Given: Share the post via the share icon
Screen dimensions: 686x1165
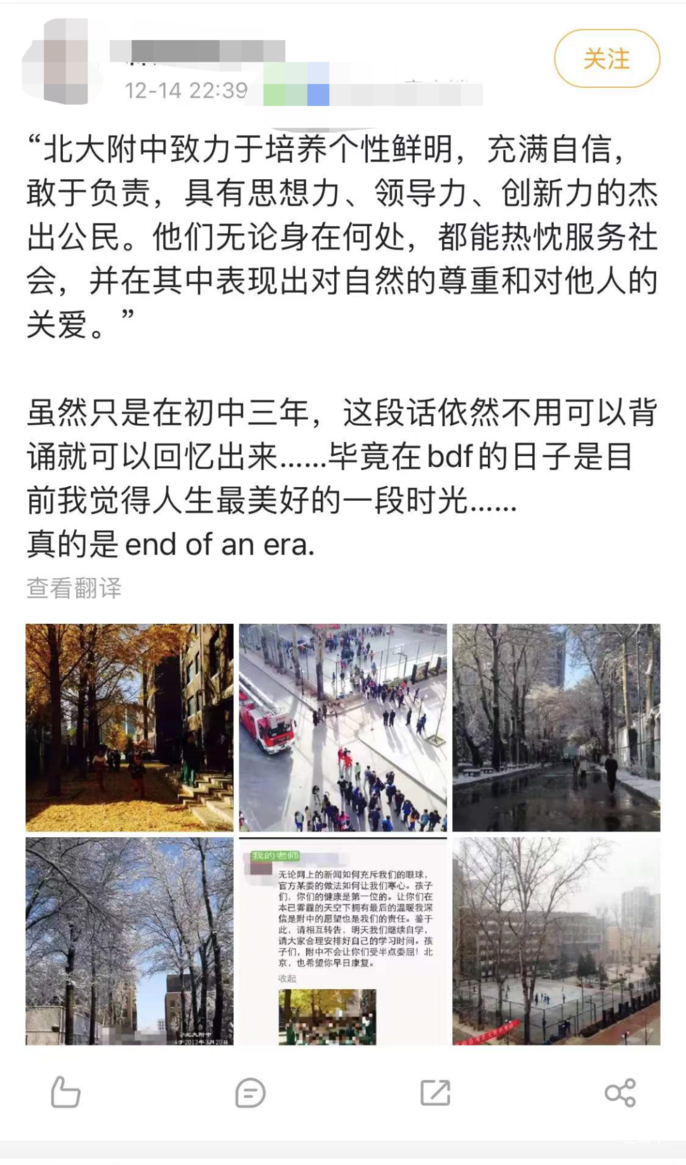Looking at the screenshot, I should click(x=620, y=1093).
